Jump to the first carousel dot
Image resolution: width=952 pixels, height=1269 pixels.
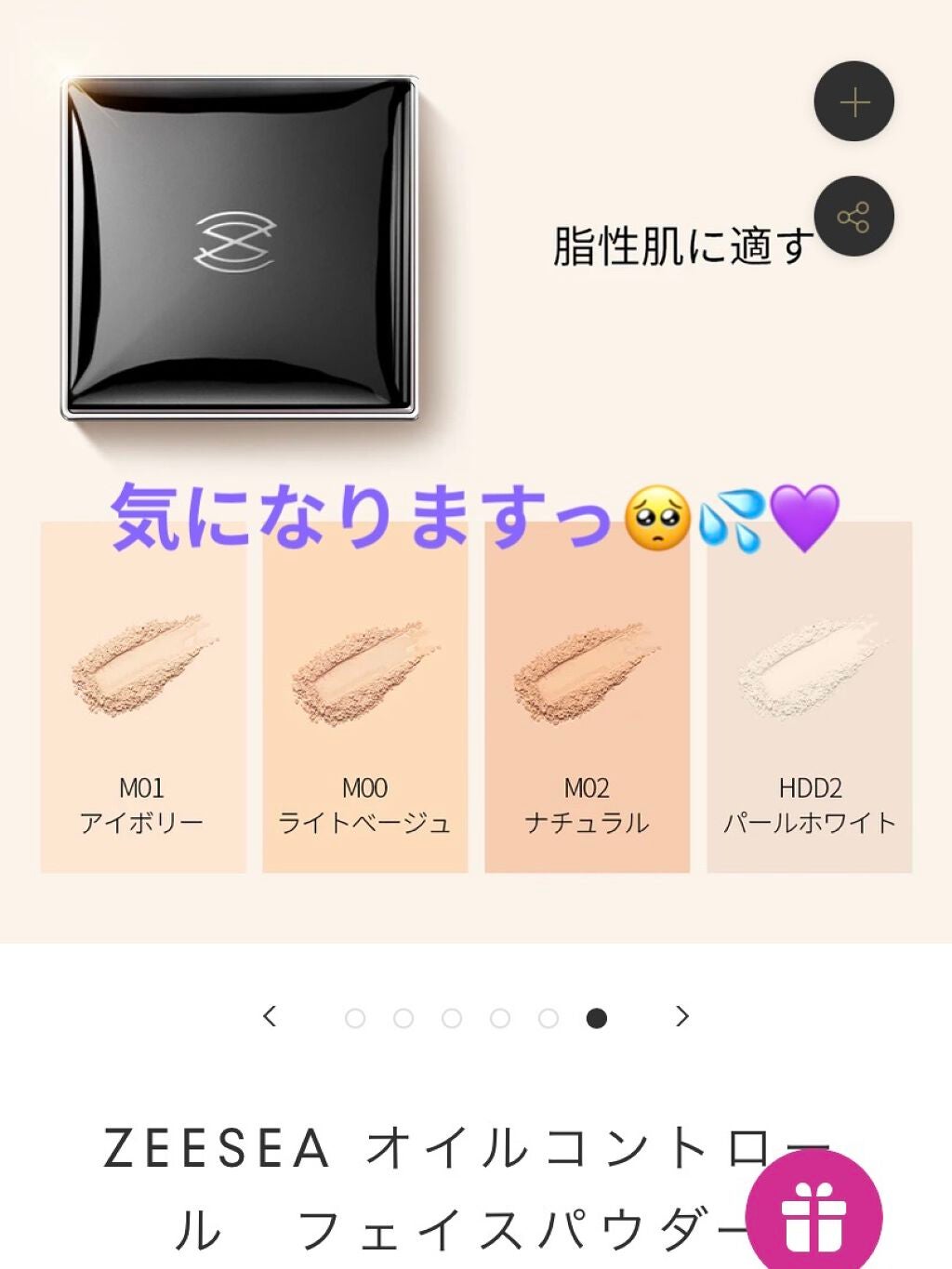click(355, 1019)
